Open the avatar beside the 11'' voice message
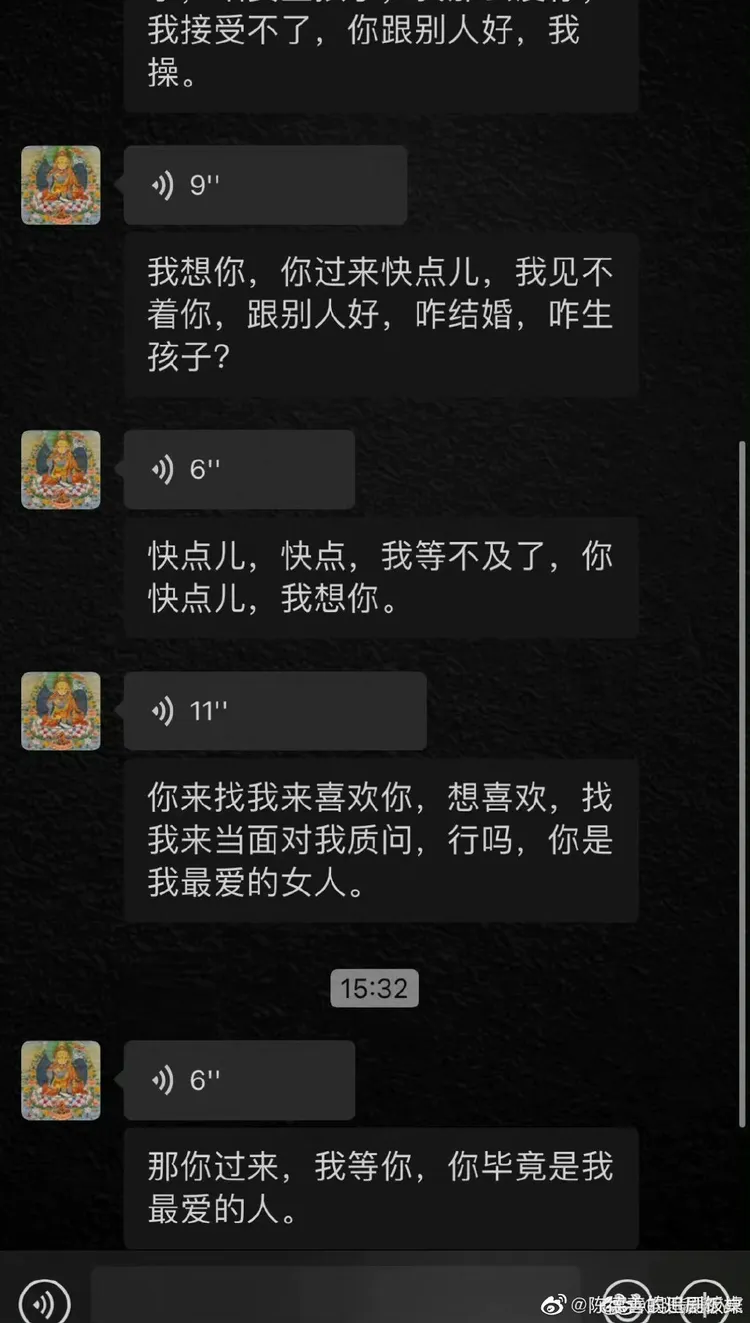This screenshot has width=750, height=1323. [x=60, y=710]
